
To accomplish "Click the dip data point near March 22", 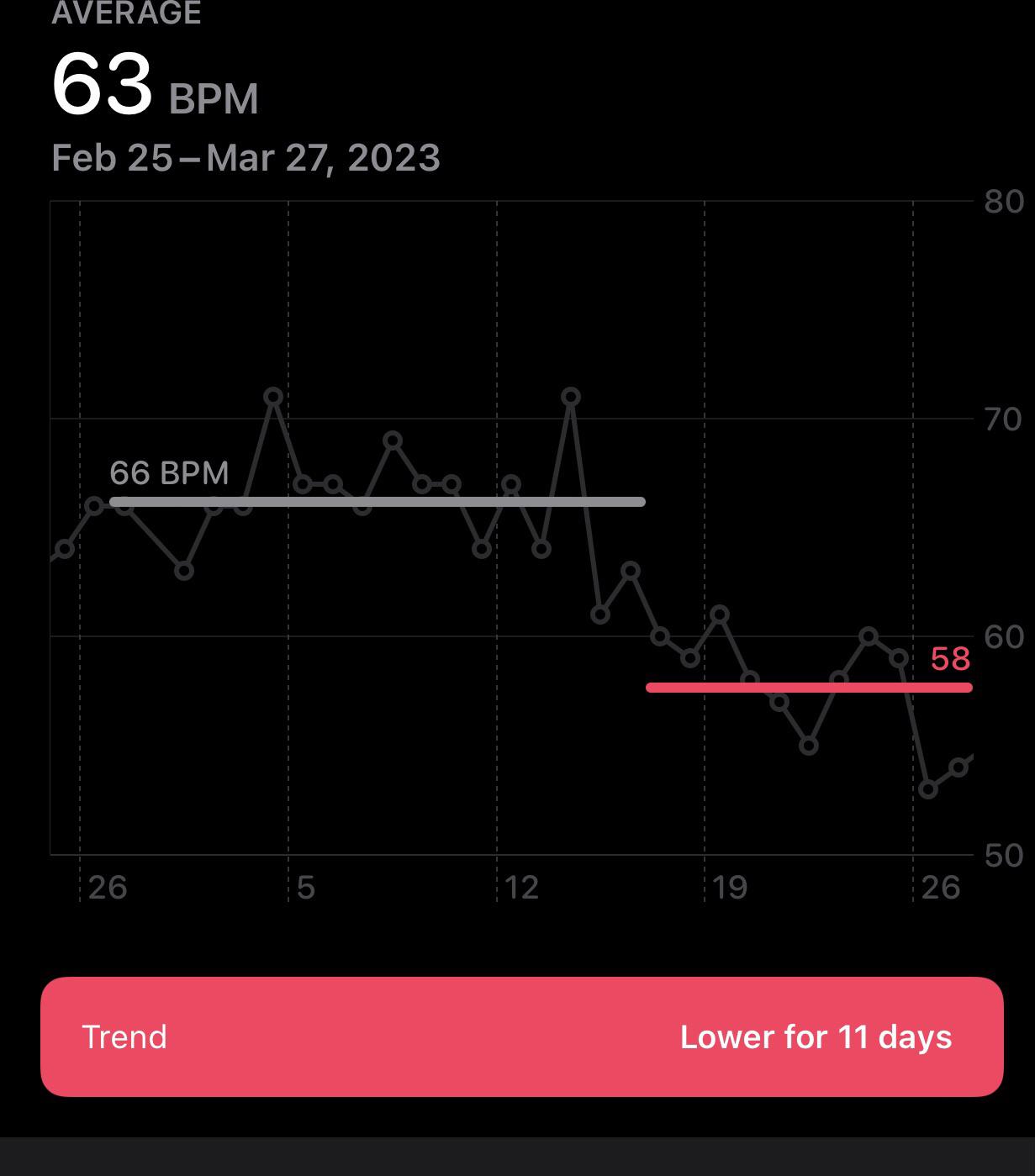I will [x=807, y=745].
